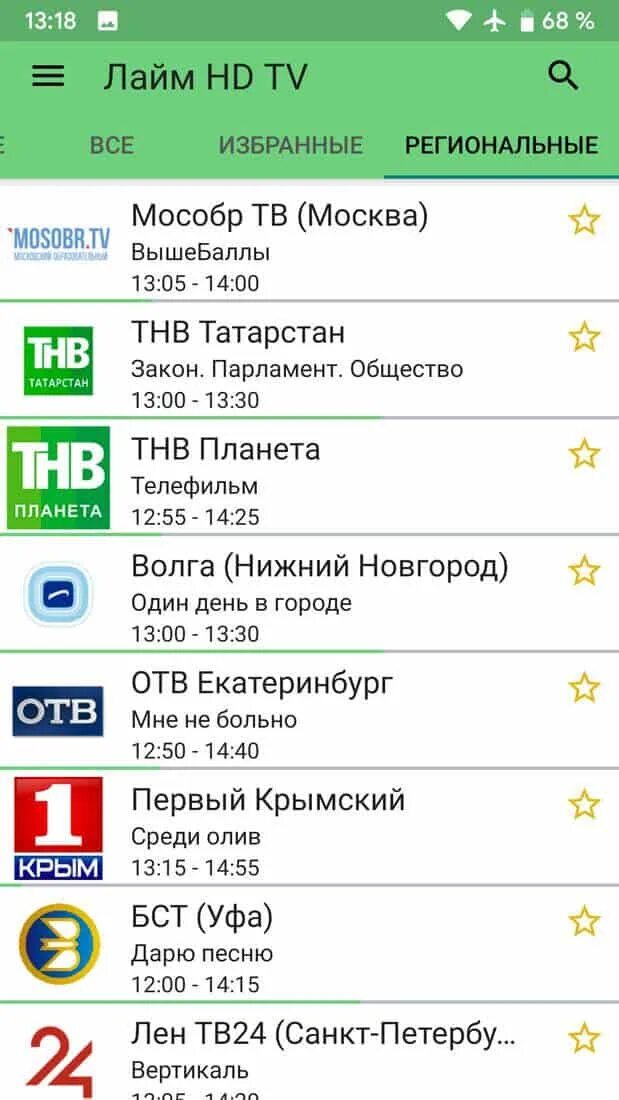Screen dimensions: 619x1100
Task: Star the Первый Крымский channel
Action: [584, 805]
